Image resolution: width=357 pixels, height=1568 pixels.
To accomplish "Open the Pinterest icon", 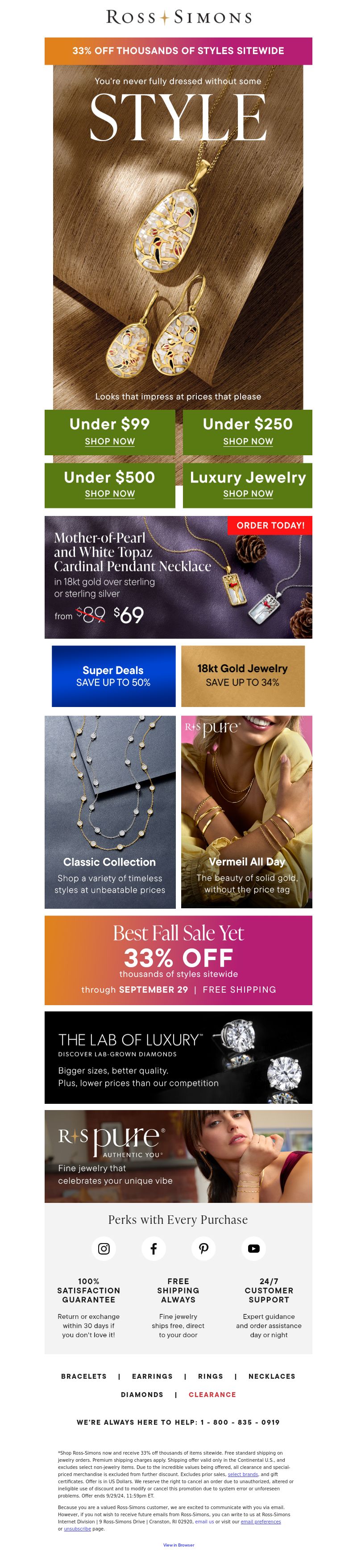I will pos(204,1248).
